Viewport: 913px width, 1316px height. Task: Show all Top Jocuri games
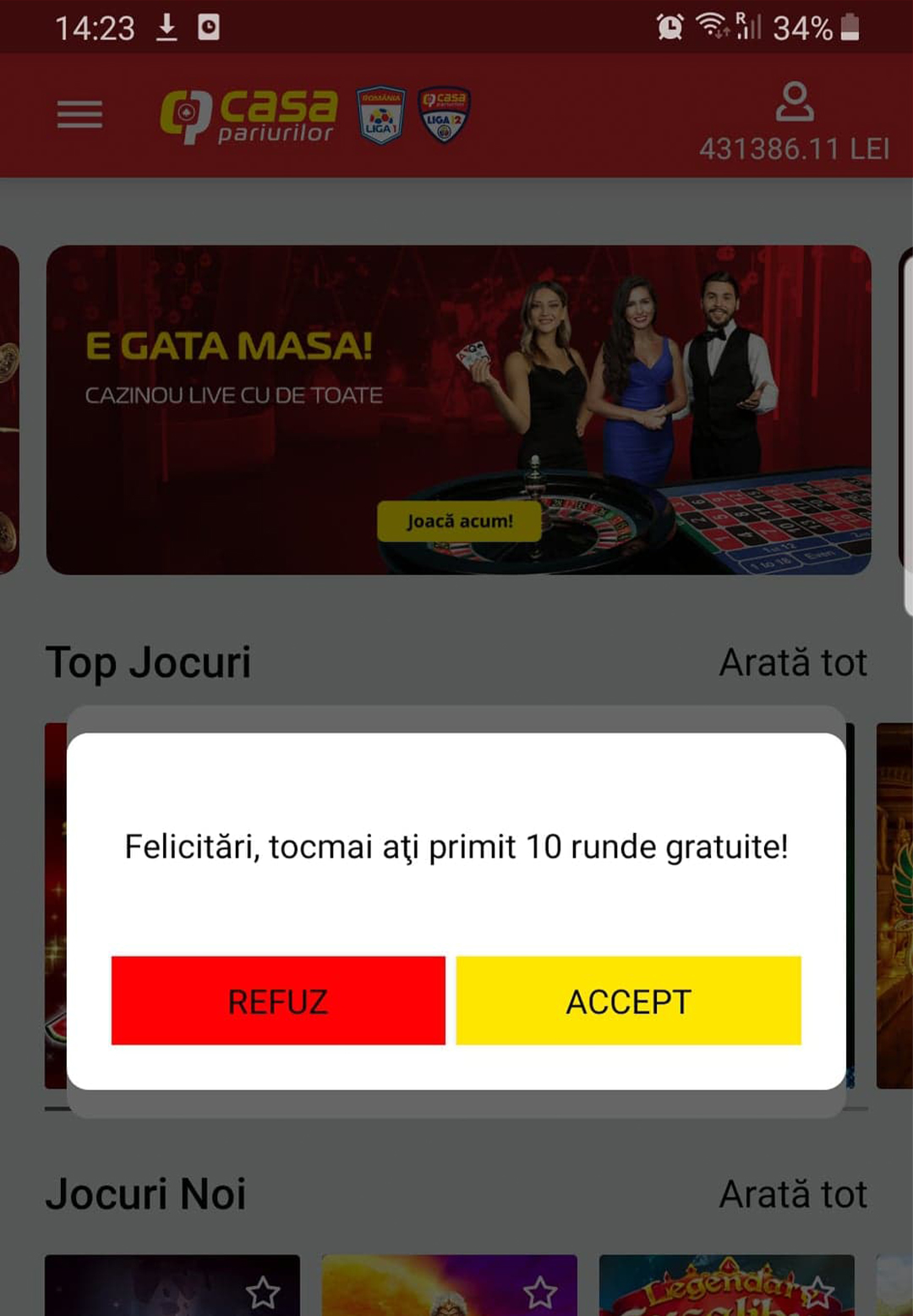coord(792,662)
